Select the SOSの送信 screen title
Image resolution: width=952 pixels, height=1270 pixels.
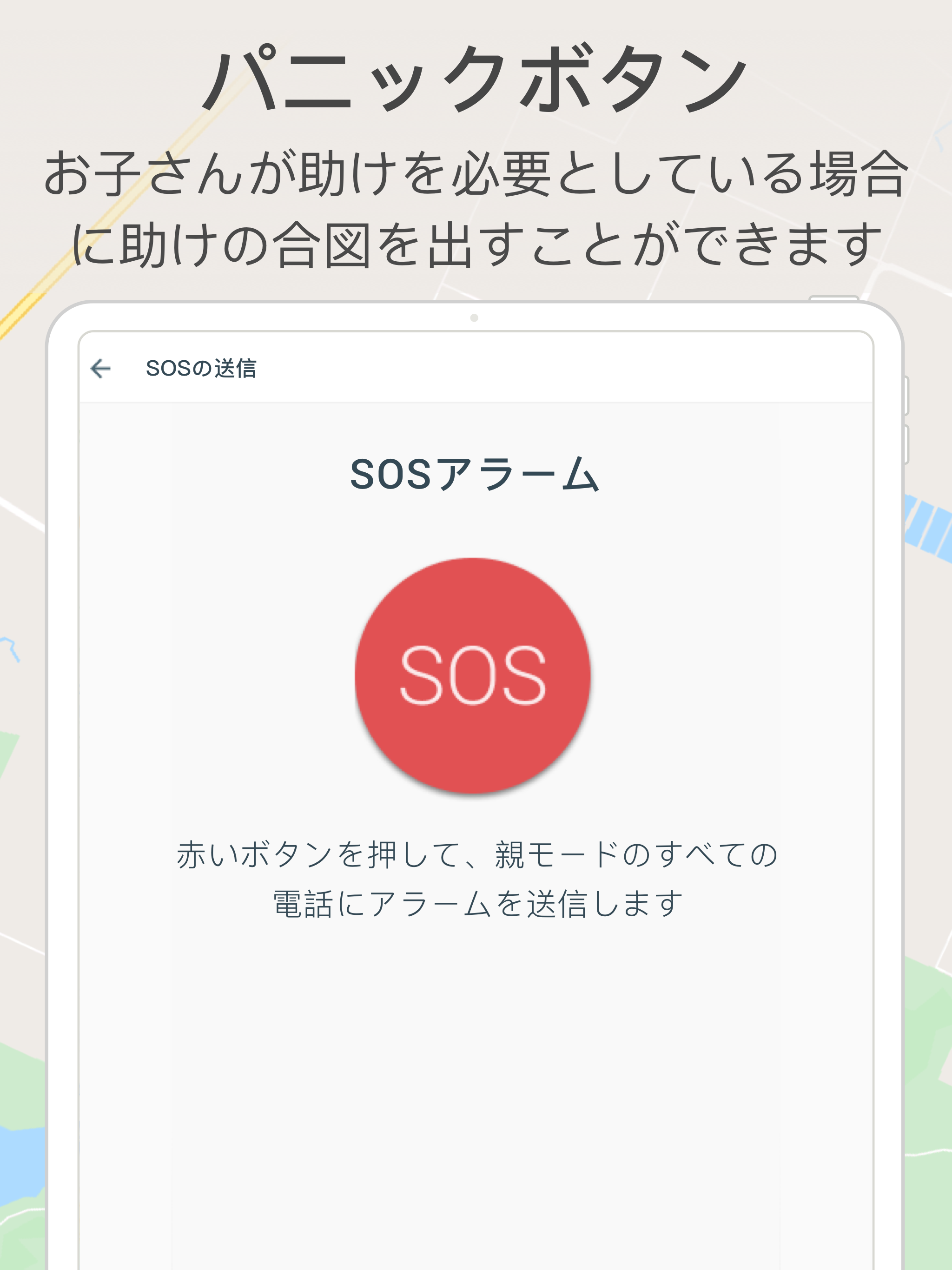pyautogui.click(x=202, y=368)
